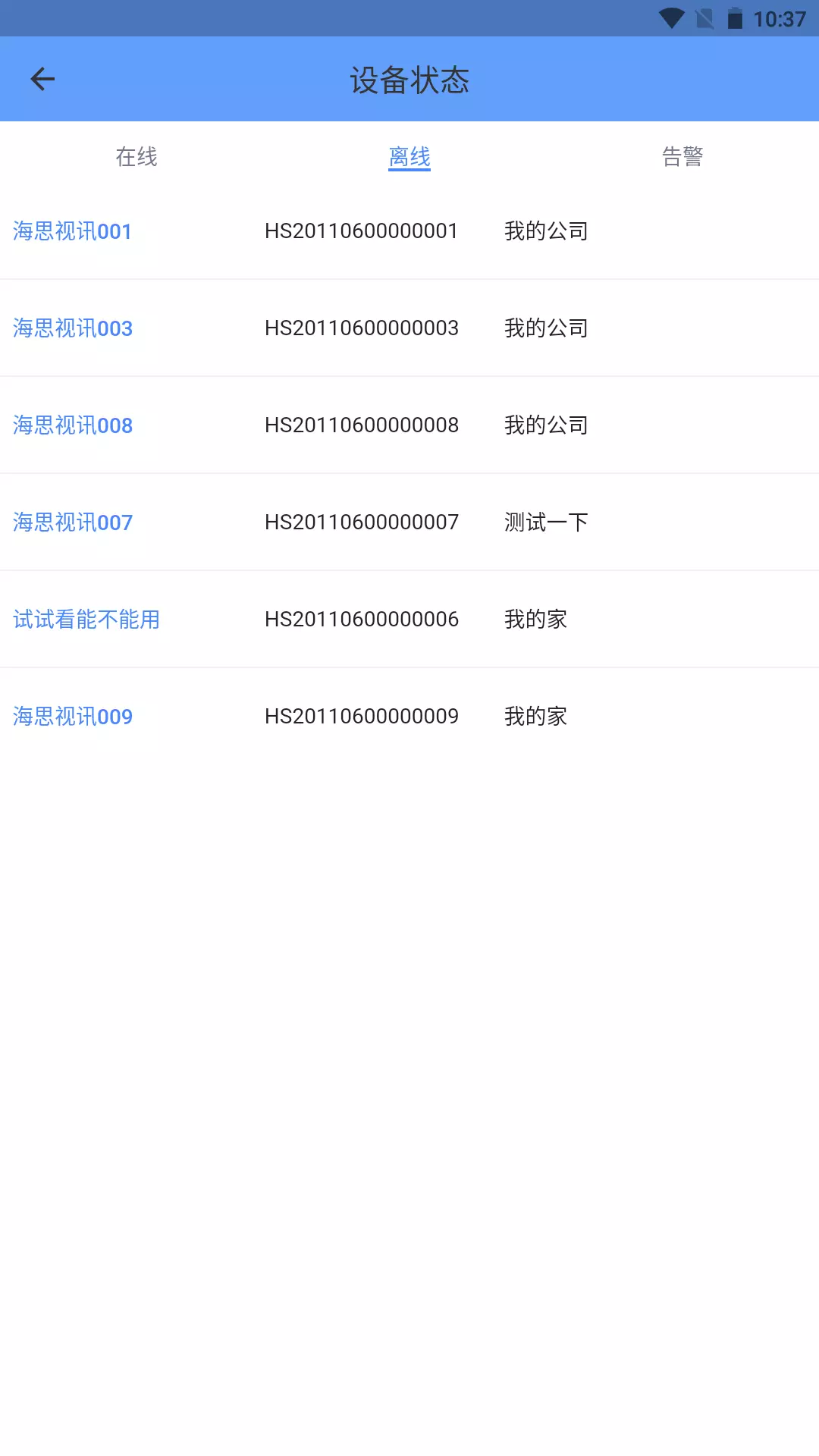This screenshot has height=1456, width=819.
Task: Open device 海思视讯003
Action: tap(409, 328)
